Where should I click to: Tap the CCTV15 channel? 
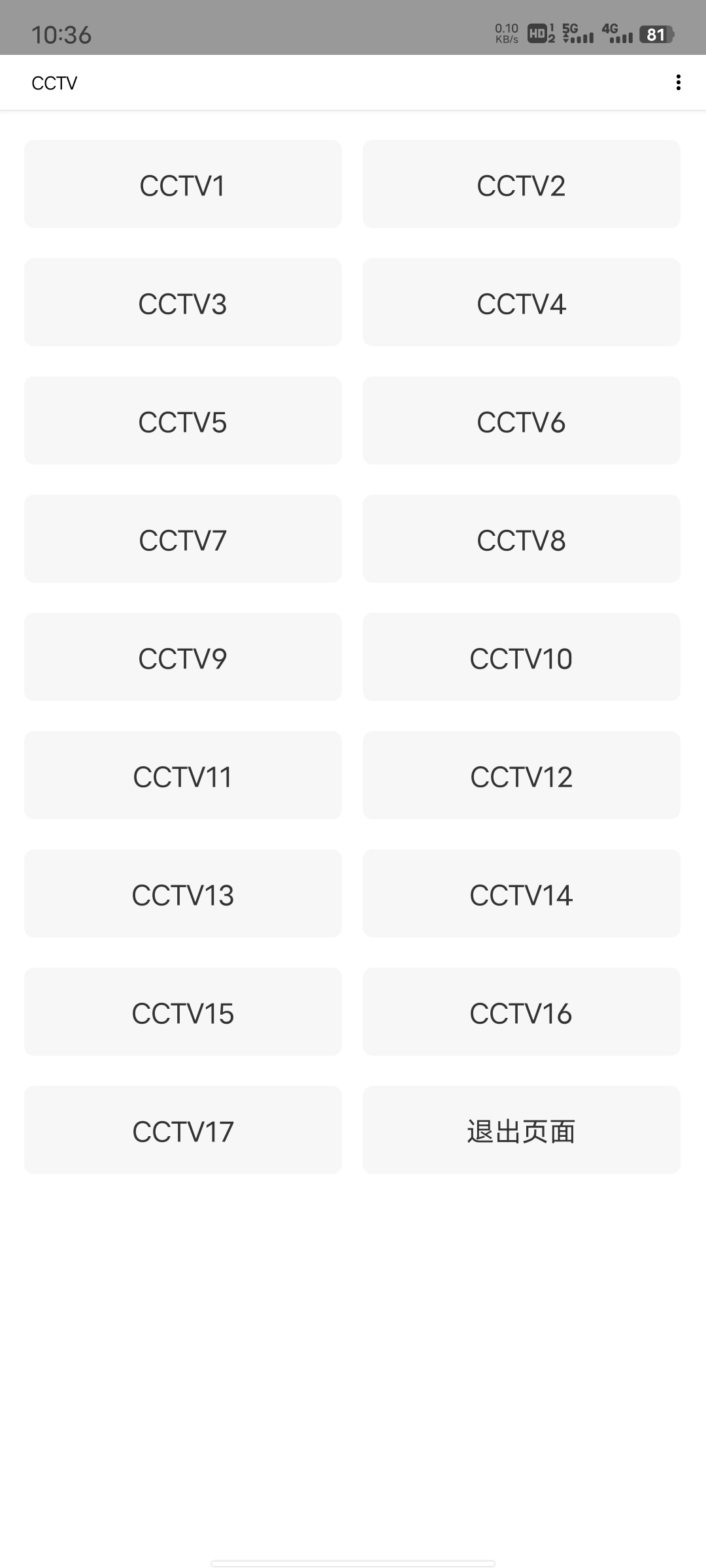183,1012
